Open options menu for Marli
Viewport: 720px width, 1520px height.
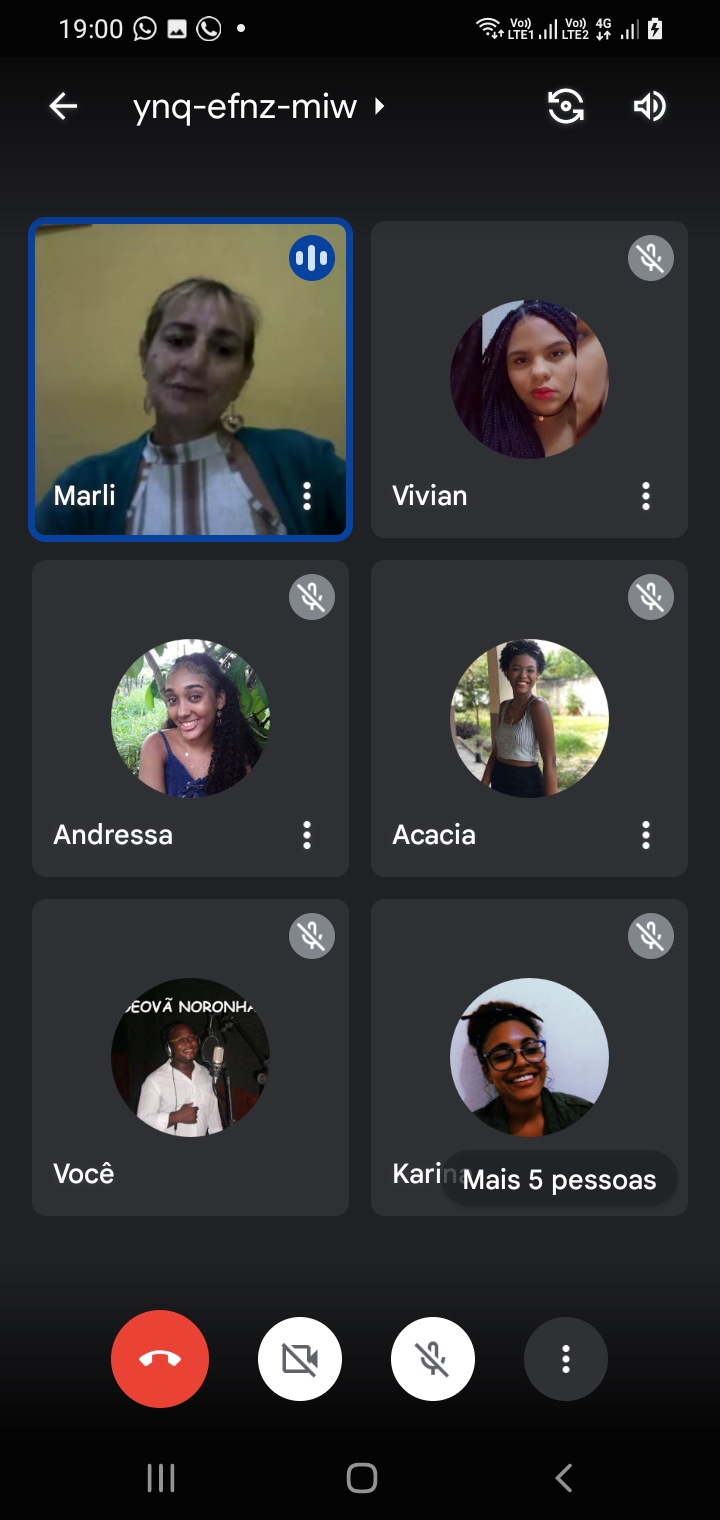307,496
